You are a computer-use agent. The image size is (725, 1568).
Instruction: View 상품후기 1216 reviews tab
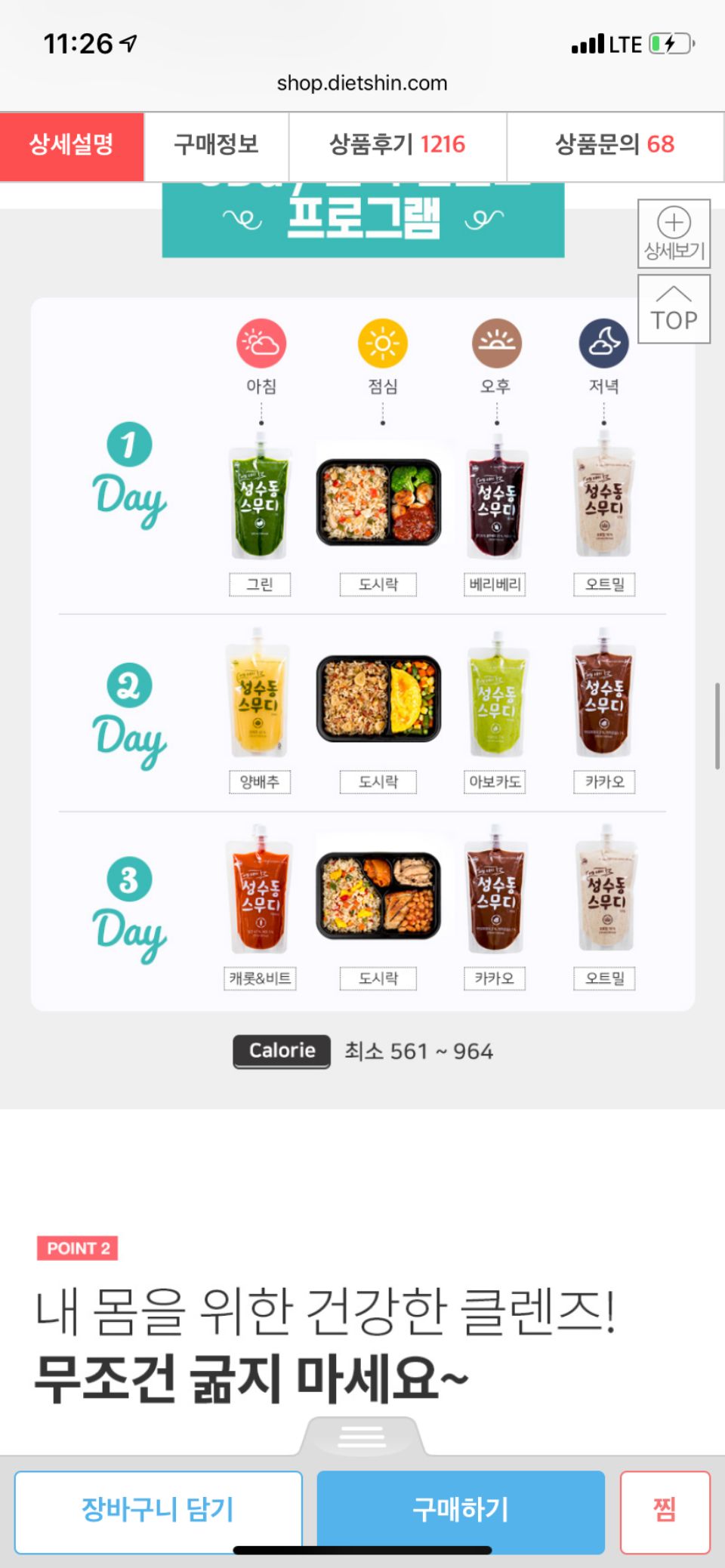(397, 146)
